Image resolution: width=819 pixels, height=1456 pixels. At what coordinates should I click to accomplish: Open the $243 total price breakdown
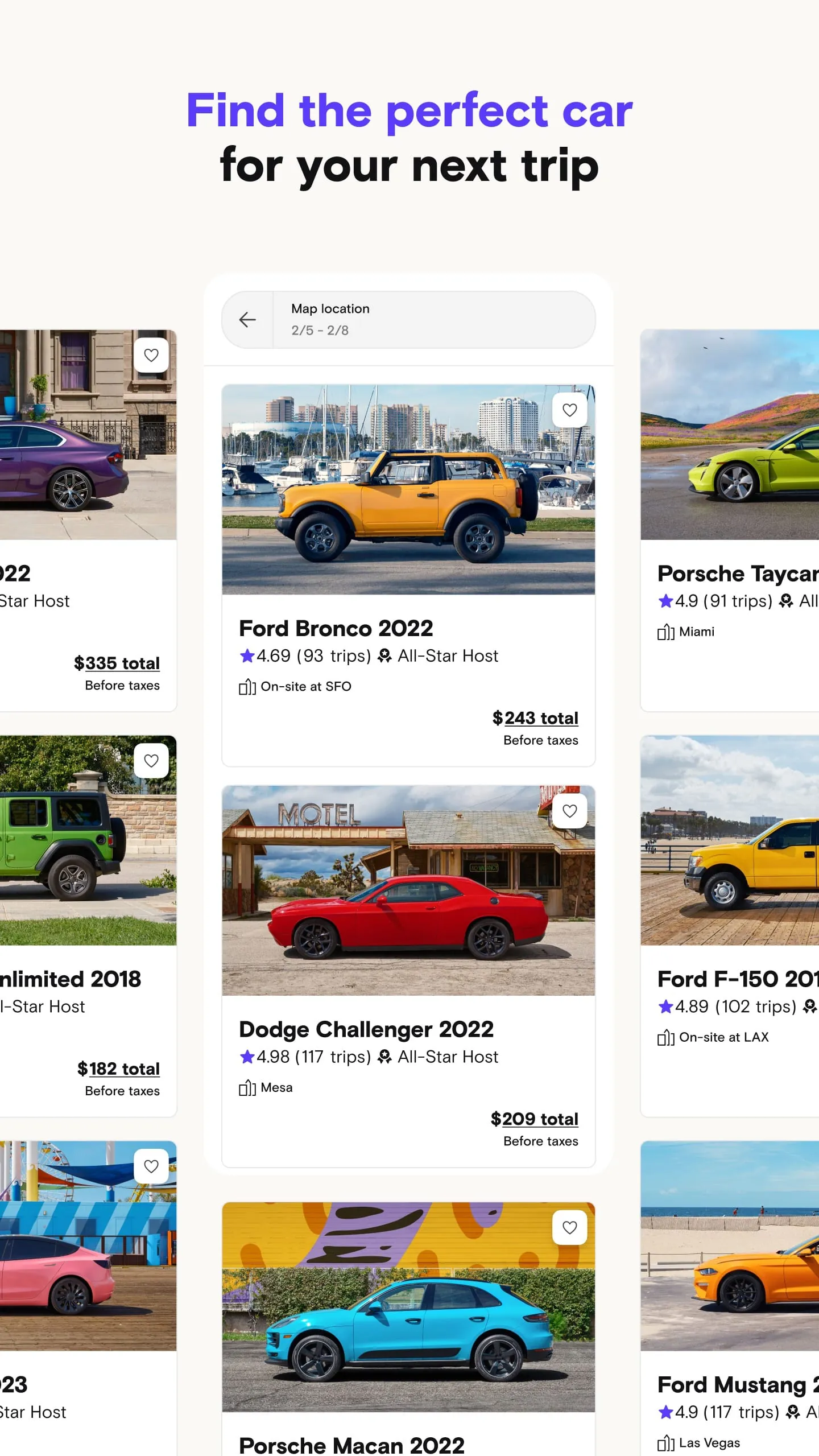pos(535,717)
